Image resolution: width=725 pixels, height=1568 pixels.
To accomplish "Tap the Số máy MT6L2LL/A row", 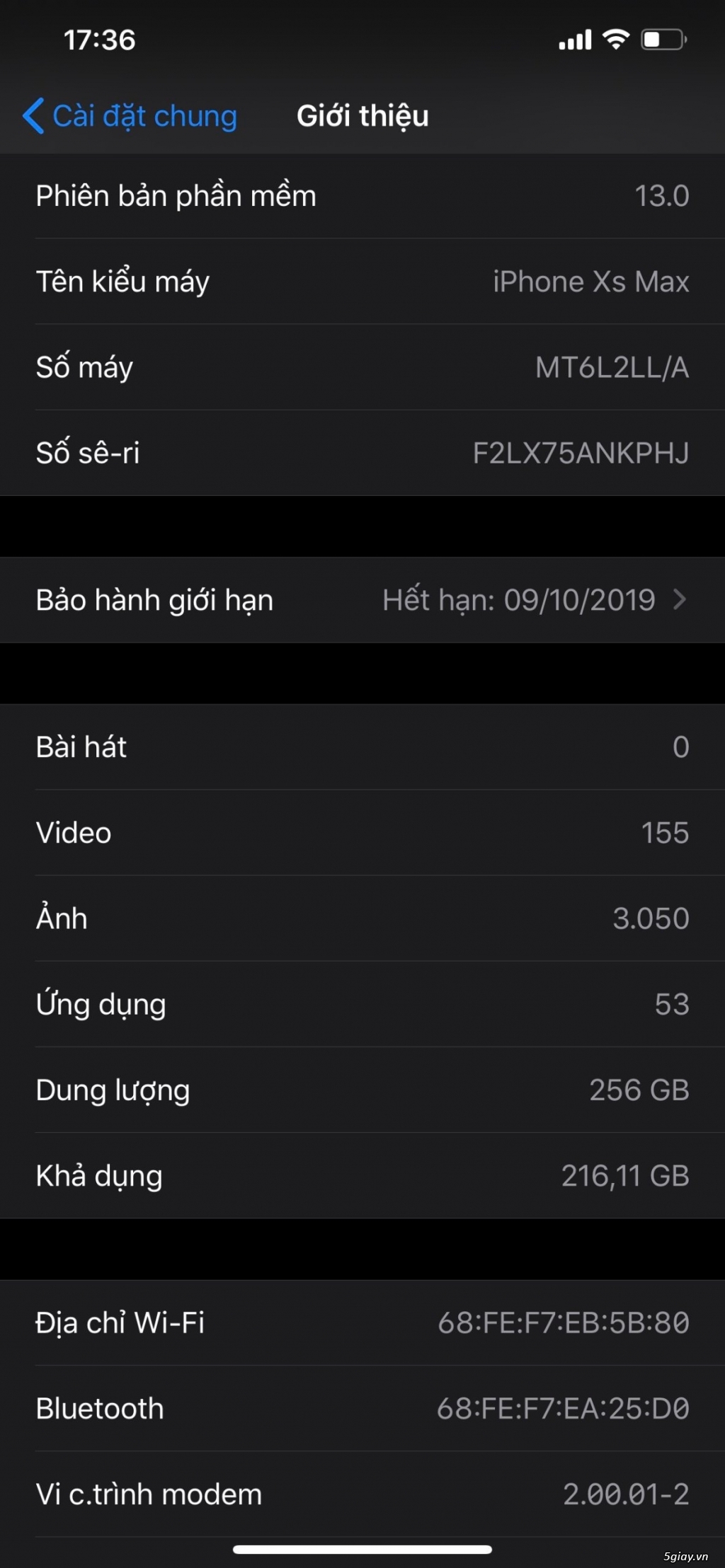I will click(x=362, y=367).
